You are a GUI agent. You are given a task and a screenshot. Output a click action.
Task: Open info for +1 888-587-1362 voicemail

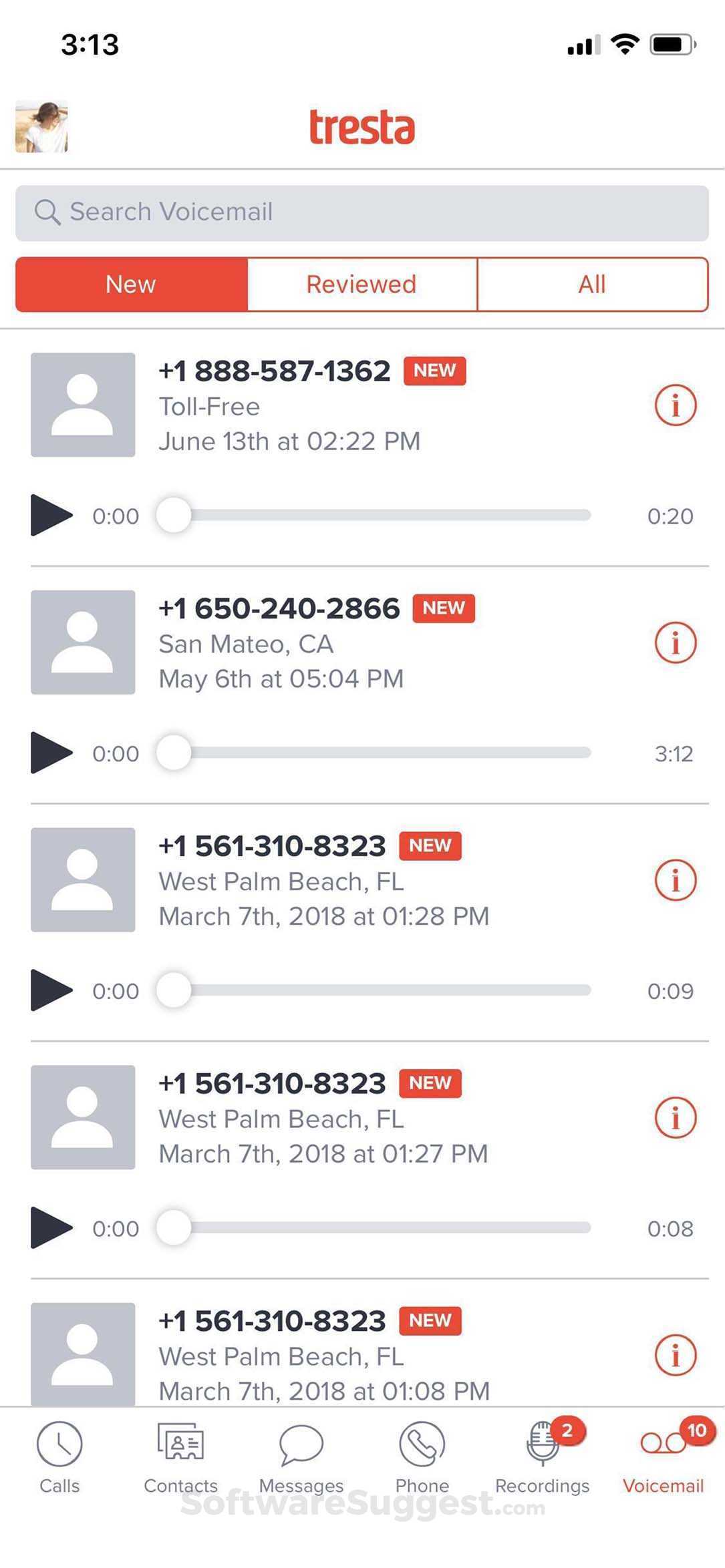(675, 405)
